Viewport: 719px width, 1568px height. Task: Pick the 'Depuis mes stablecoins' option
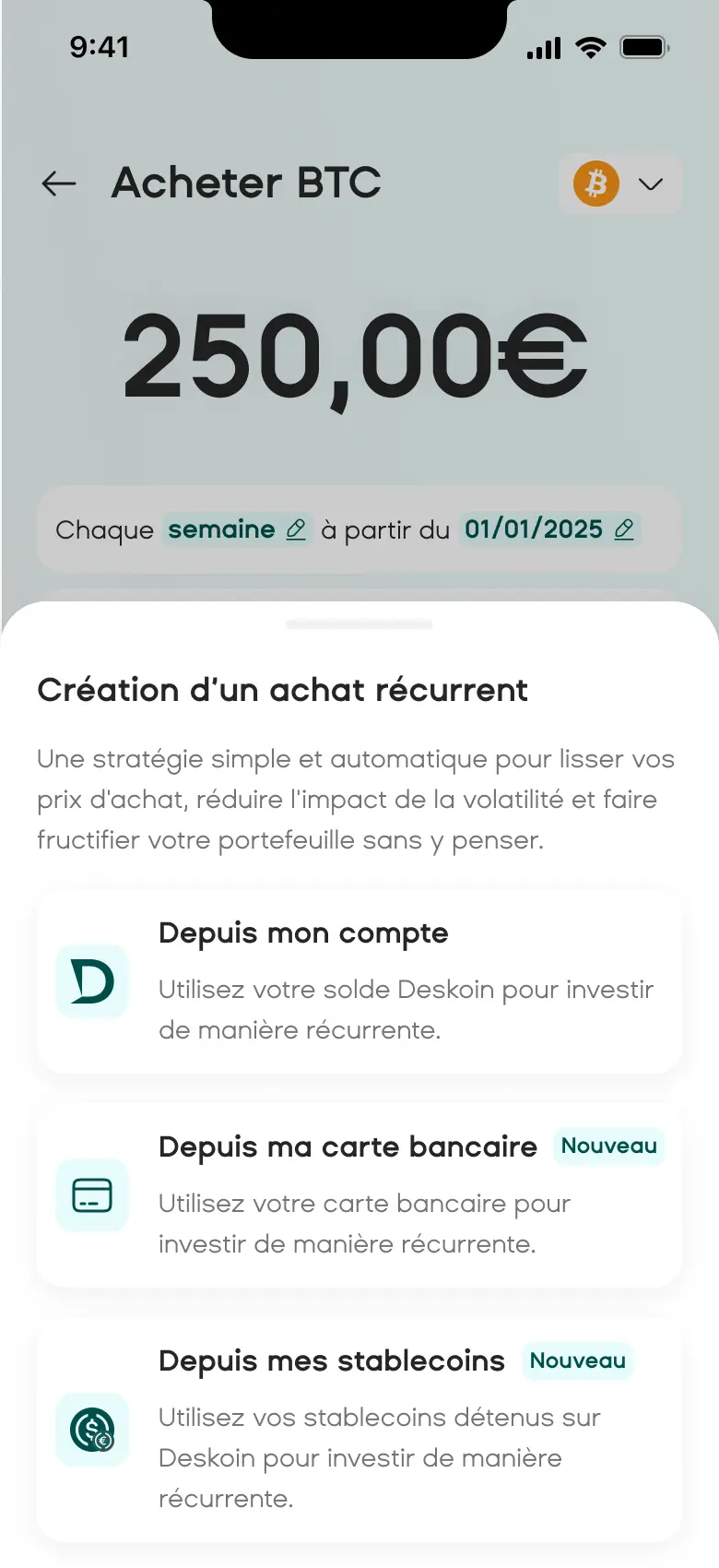(359, 1430)
